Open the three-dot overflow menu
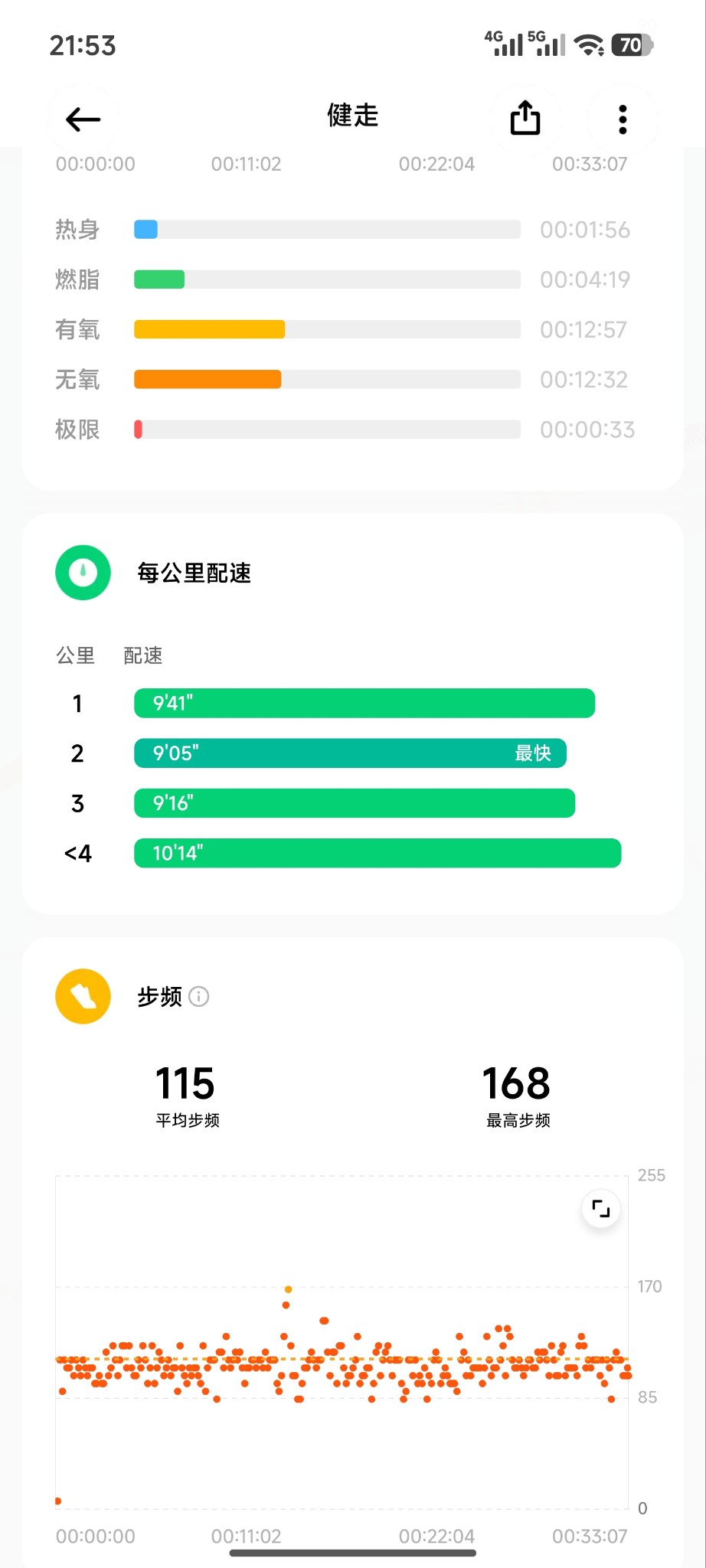 click(623, 119)
